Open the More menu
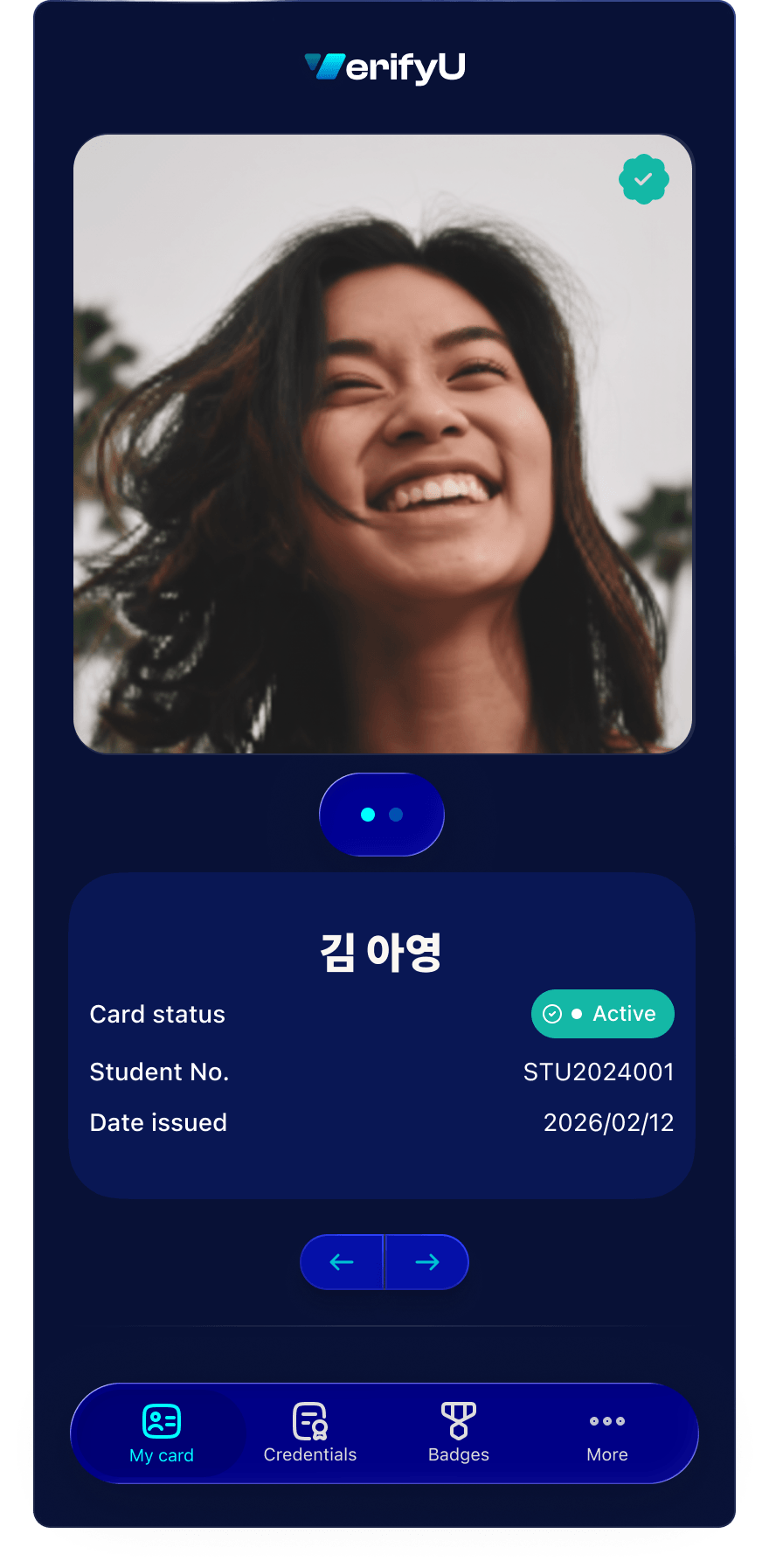Viewport: 769px width, 1568px height. [606, 1433]
